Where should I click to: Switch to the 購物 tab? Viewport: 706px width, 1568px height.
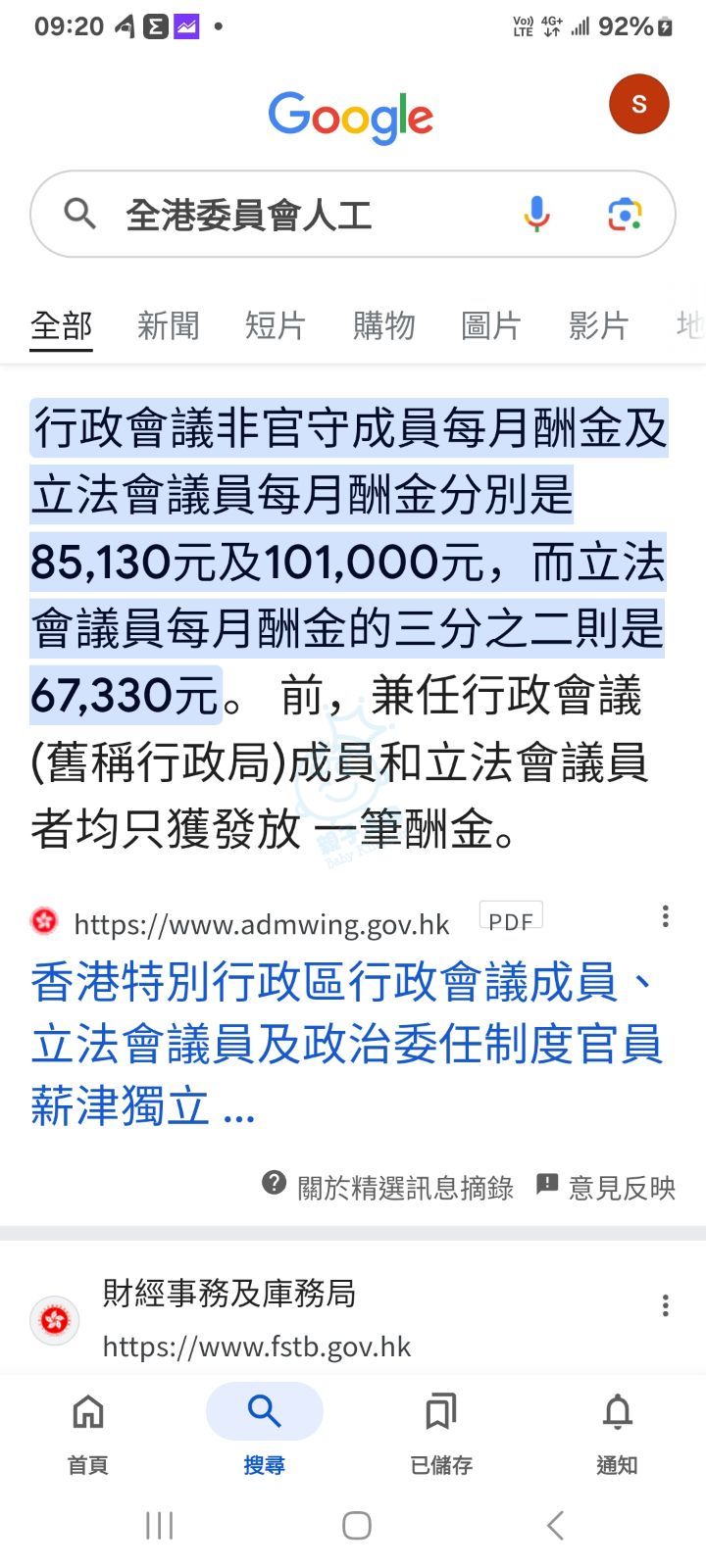383,325
